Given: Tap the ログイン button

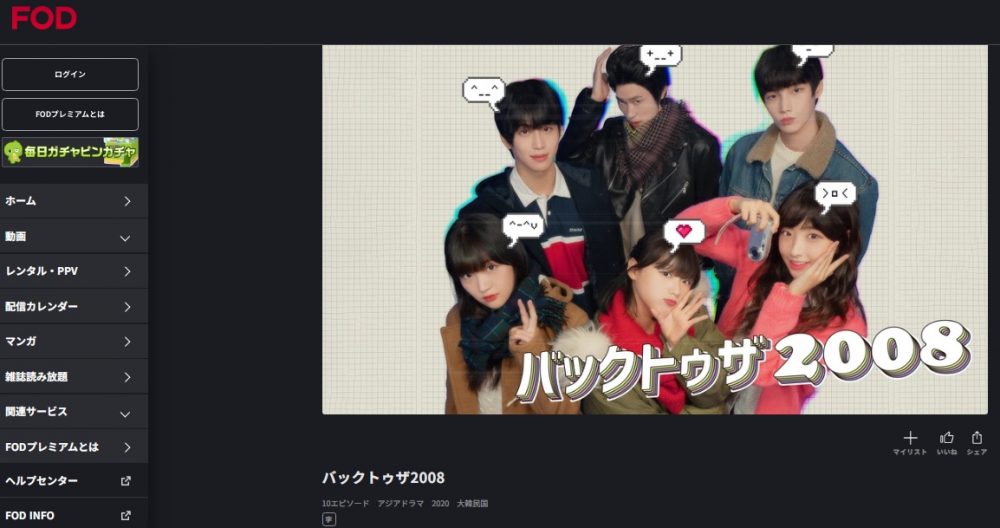Looking at the screenshot, I should pos(70,74).
